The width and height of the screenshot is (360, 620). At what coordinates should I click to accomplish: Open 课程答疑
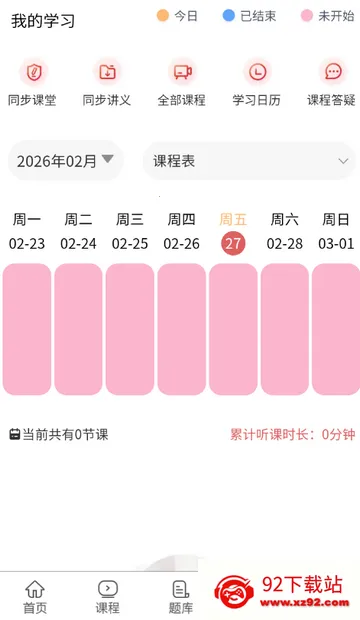[332, 83]
